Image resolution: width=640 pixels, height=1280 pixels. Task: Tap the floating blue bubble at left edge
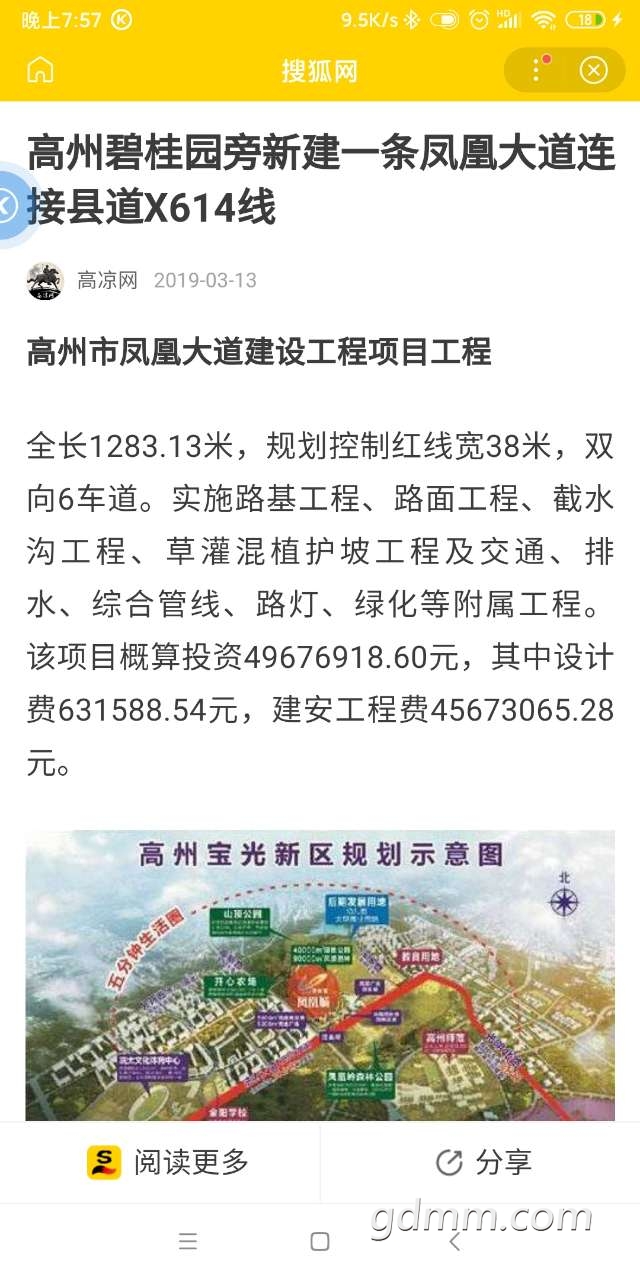tap(14, 205)
